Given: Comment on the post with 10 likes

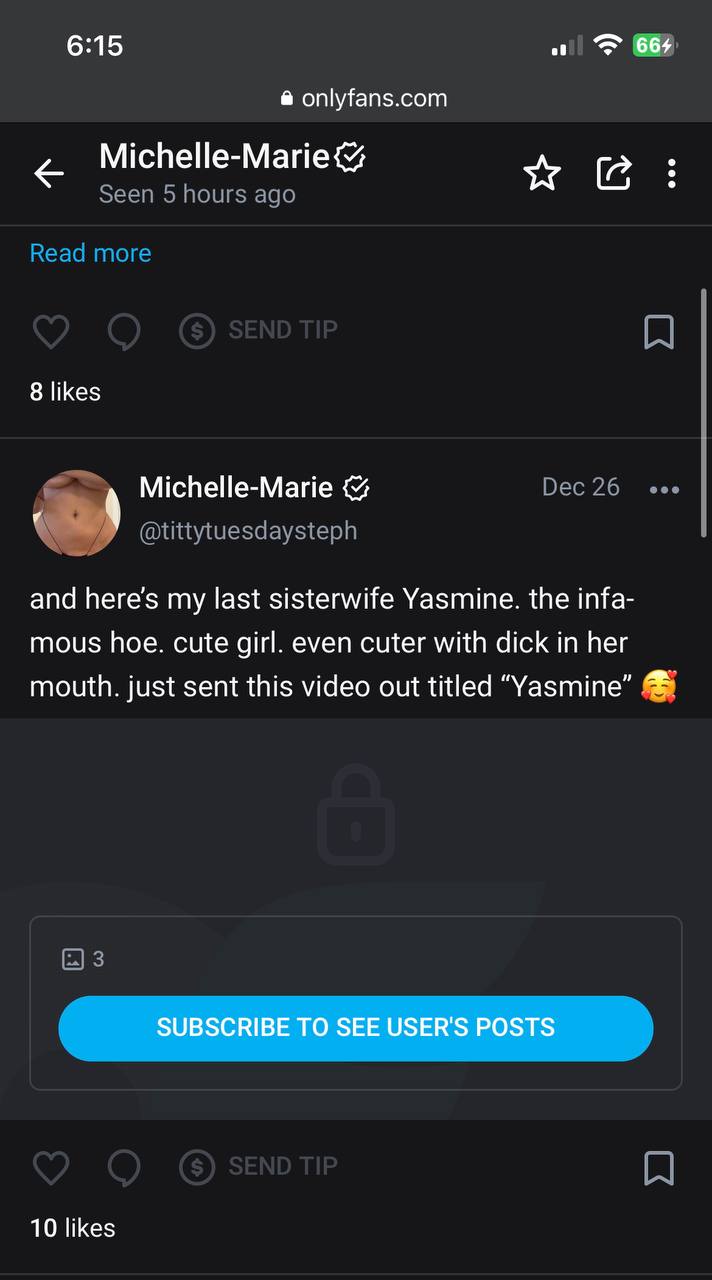Looking at the screenshot, I should click(125, 1167).
